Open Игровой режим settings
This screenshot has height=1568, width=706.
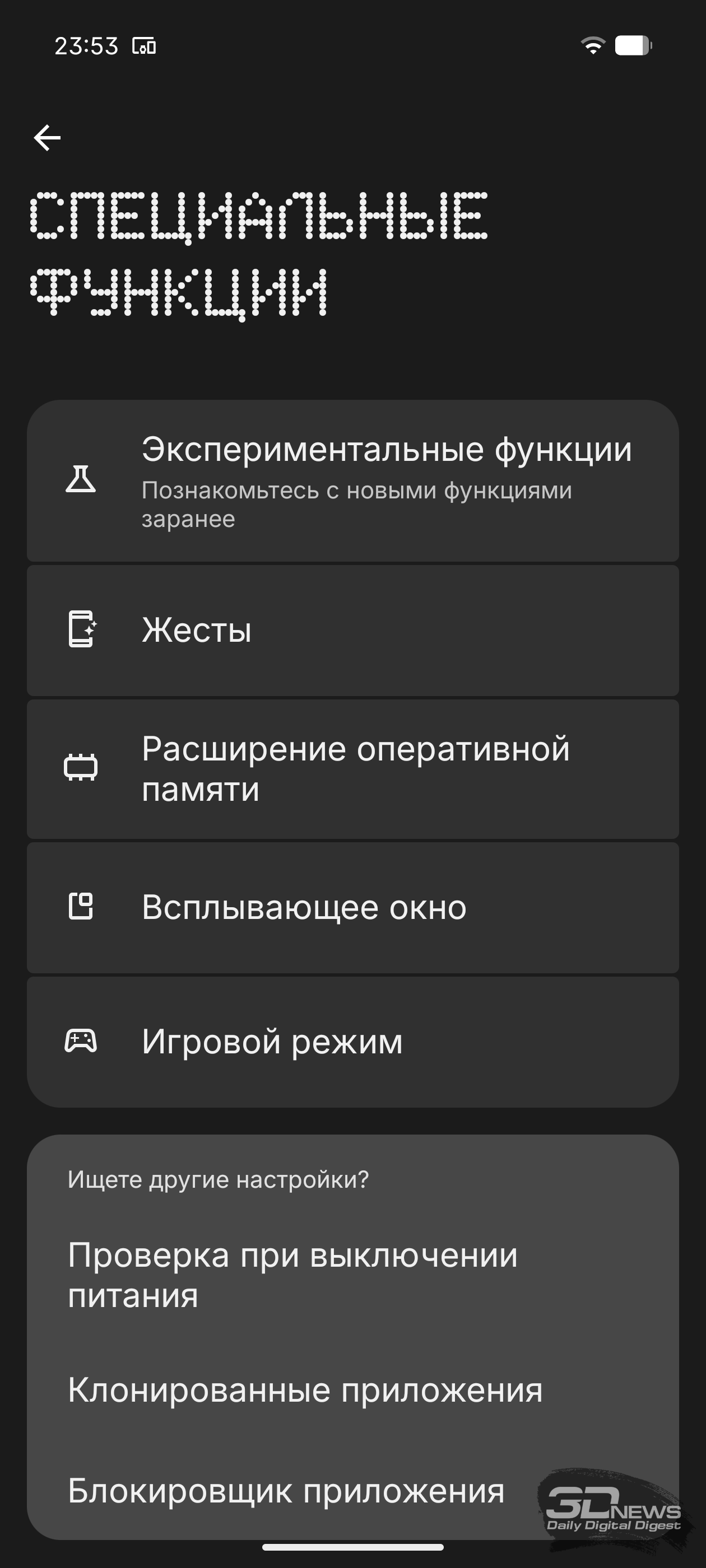(352, 1042)
